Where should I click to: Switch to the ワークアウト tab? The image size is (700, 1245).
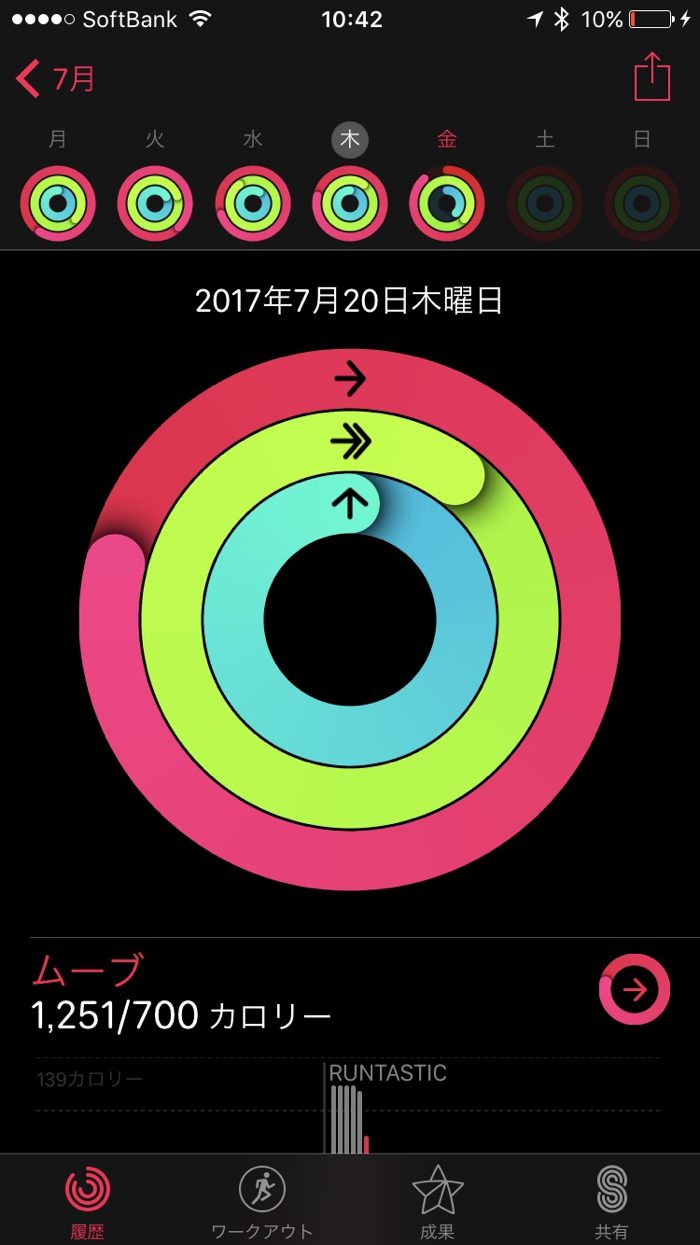(262, 1200)
